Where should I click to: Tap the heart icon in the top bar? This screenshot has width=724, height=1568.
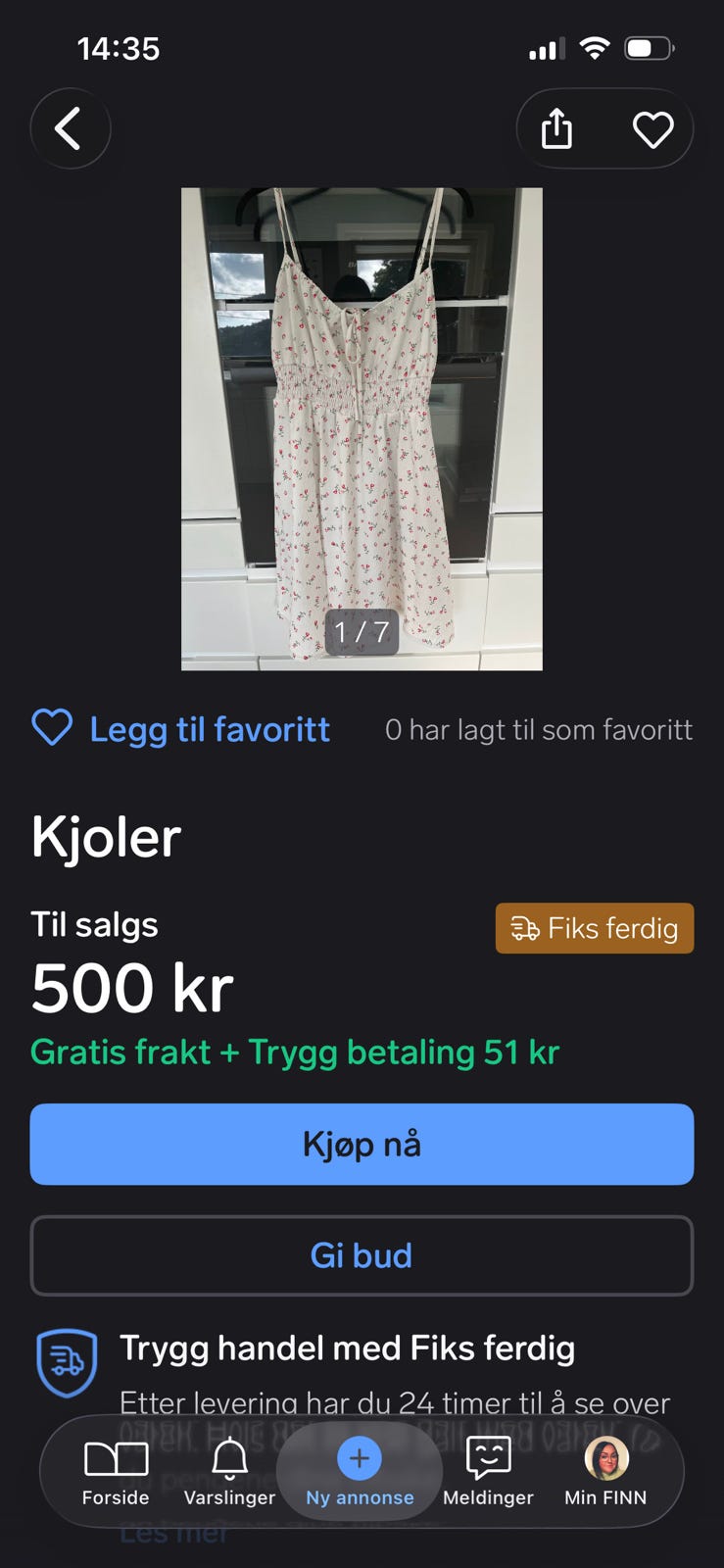click(652, 129)
